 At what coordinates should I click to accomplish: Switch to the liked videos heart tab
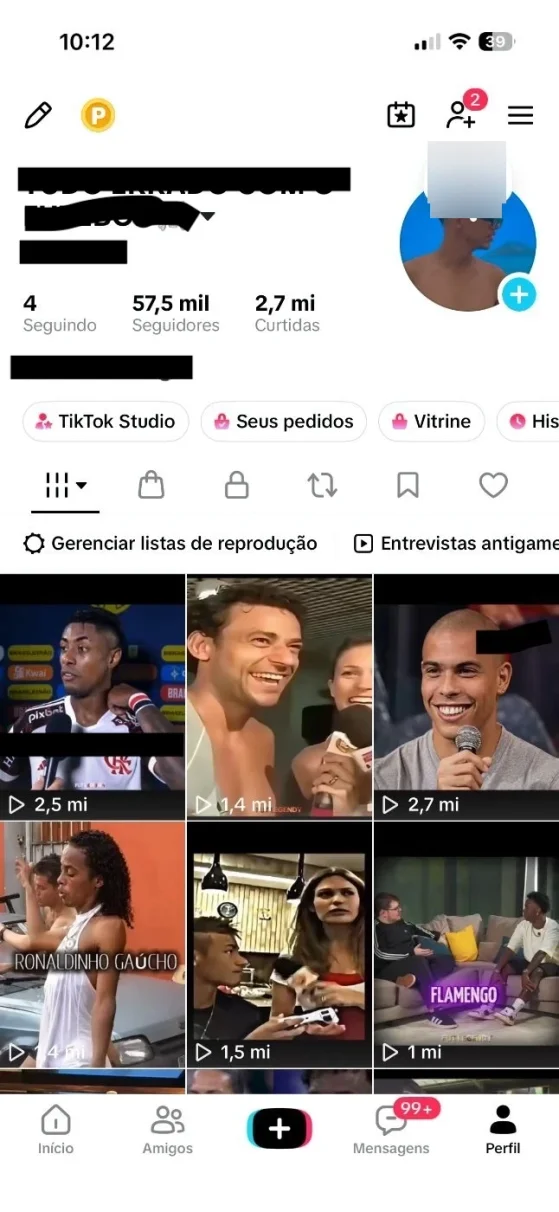tap(493, 485)
